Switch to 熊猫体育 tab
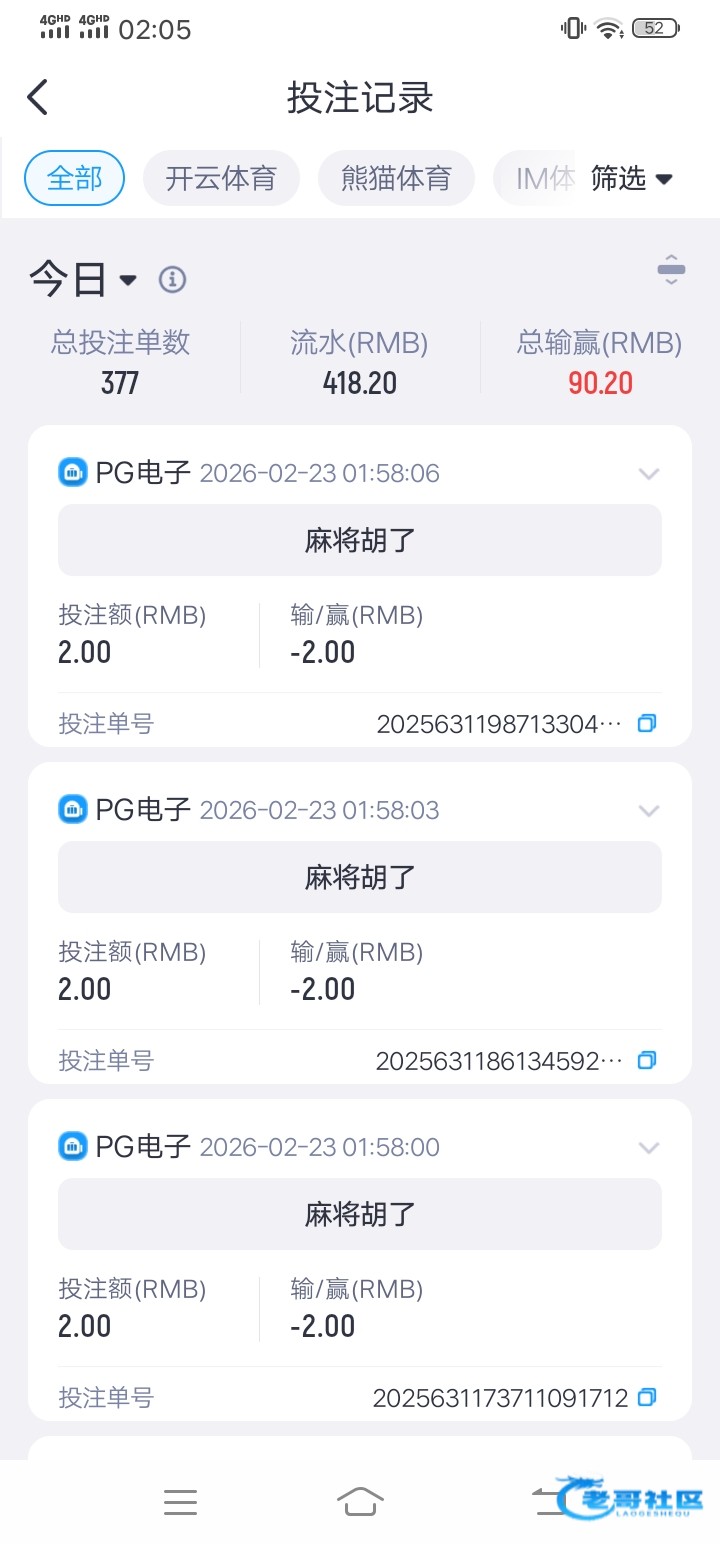 pyautogui.click(x=396, y=179)
